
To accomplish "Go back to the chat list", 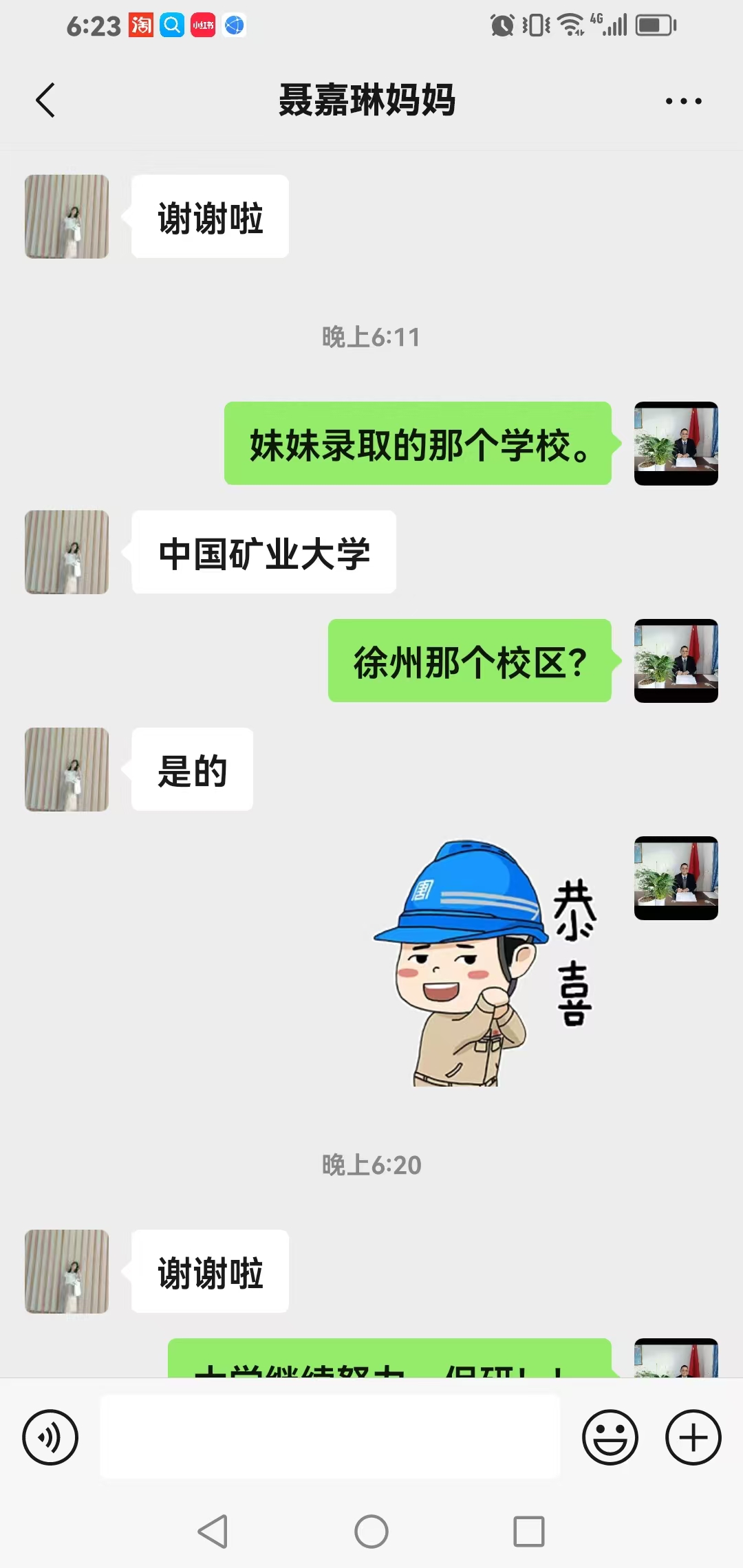I will click(45, 101).
